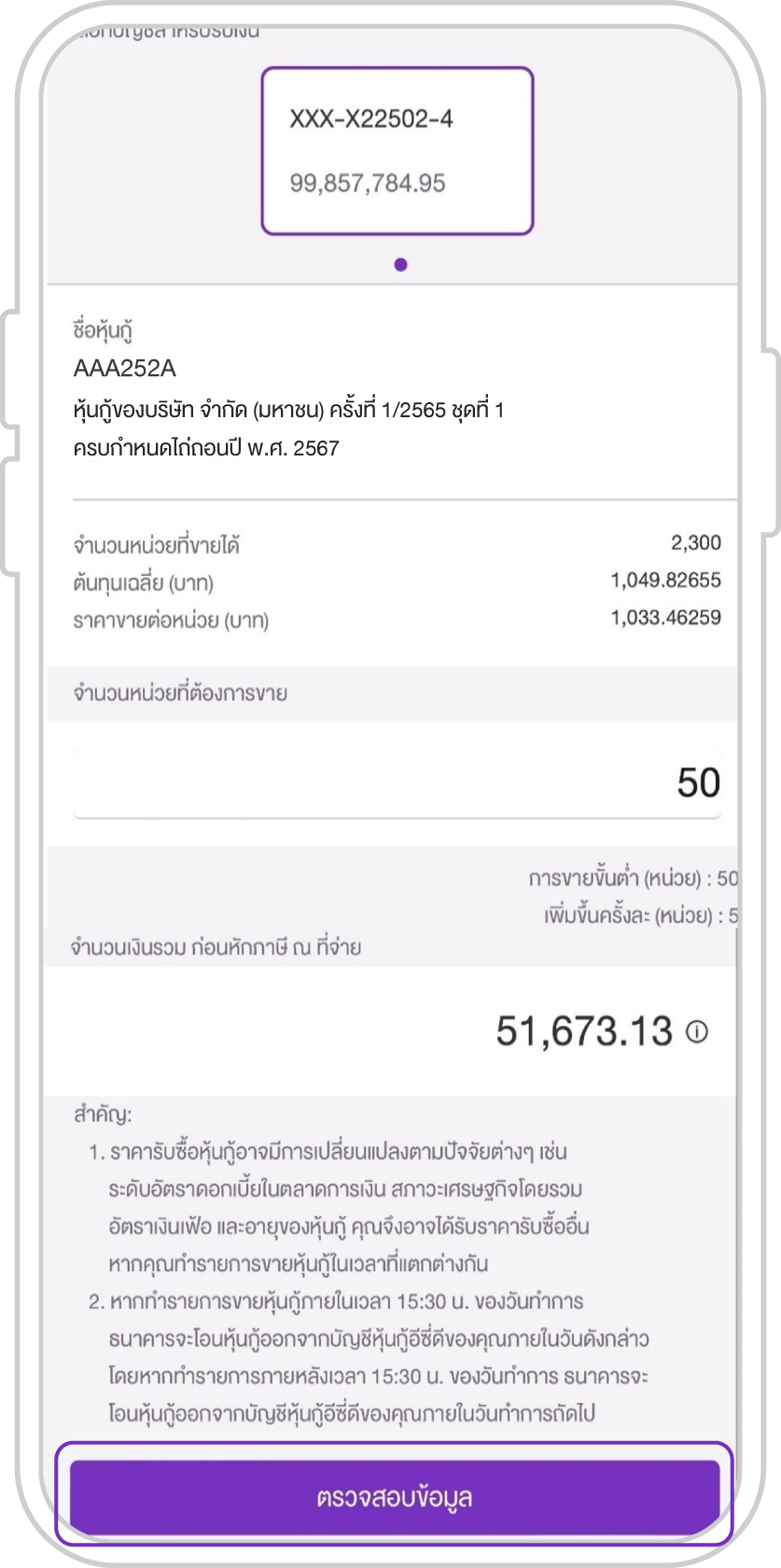Image resolution: width=781 pixels, height=1568 pixels.
Task: Tap the ตรวจสอบข้อมูล button
Action: point(395,1498)
